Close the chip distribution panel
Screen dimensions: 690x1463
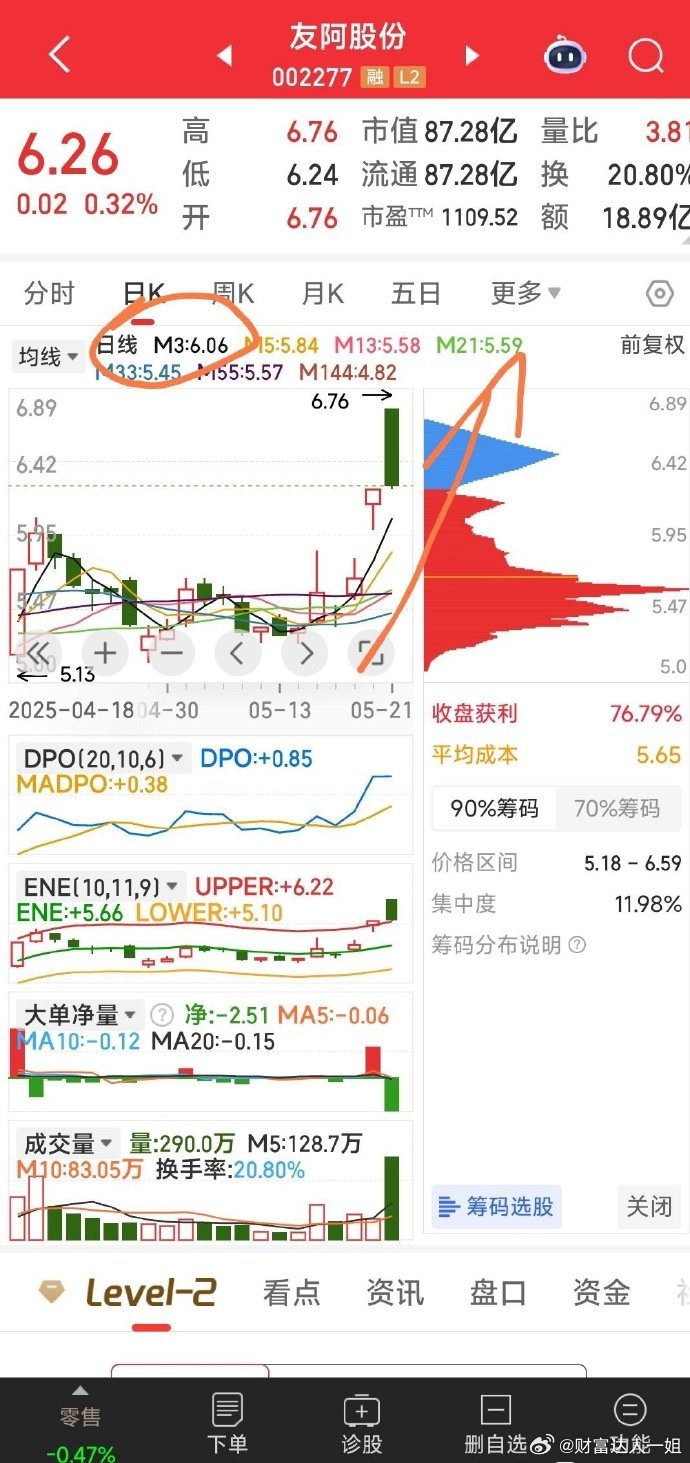point(649,1207)
